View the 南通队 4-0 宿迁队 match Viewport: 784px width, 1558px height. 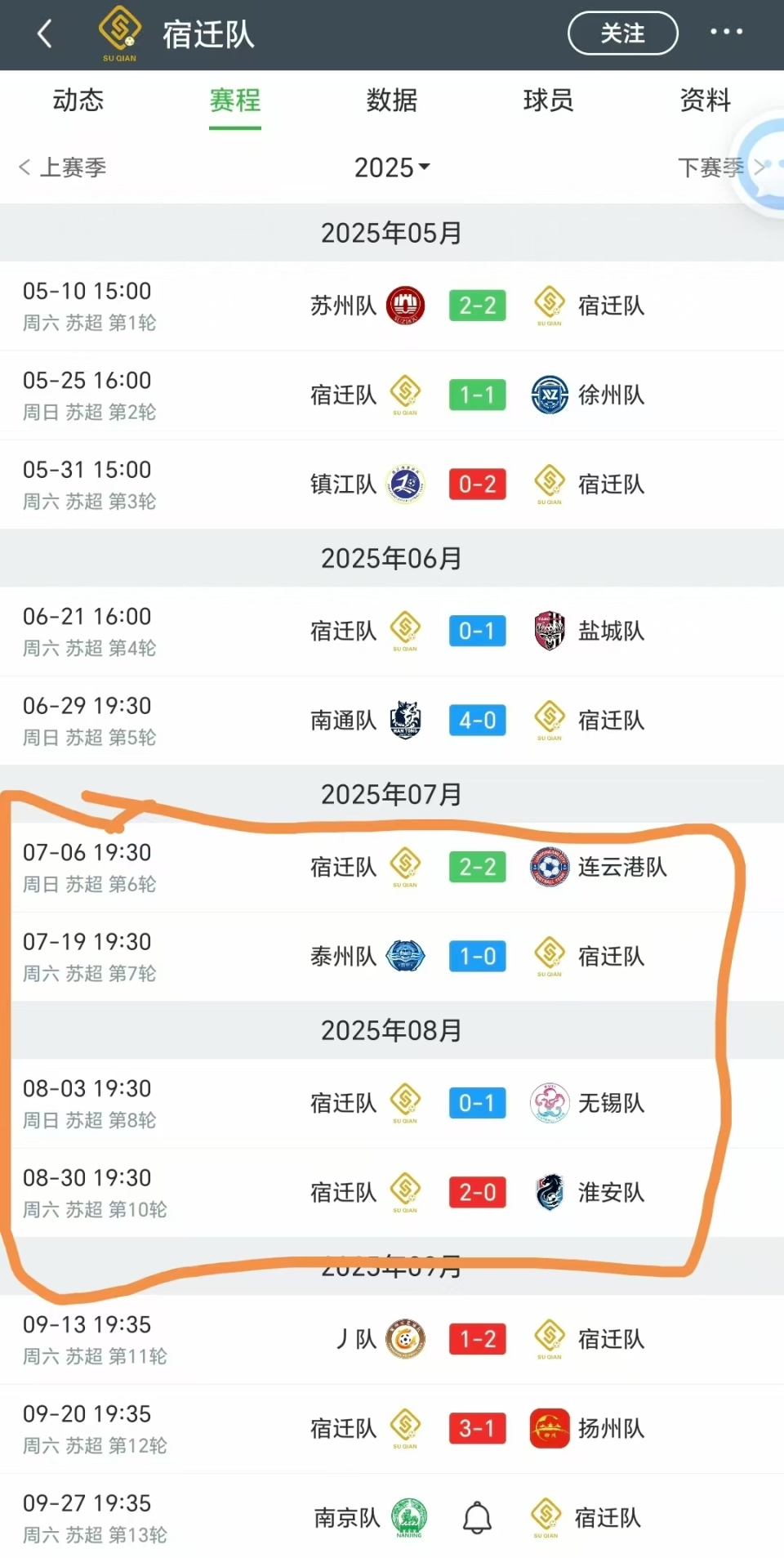click(477, 721)
